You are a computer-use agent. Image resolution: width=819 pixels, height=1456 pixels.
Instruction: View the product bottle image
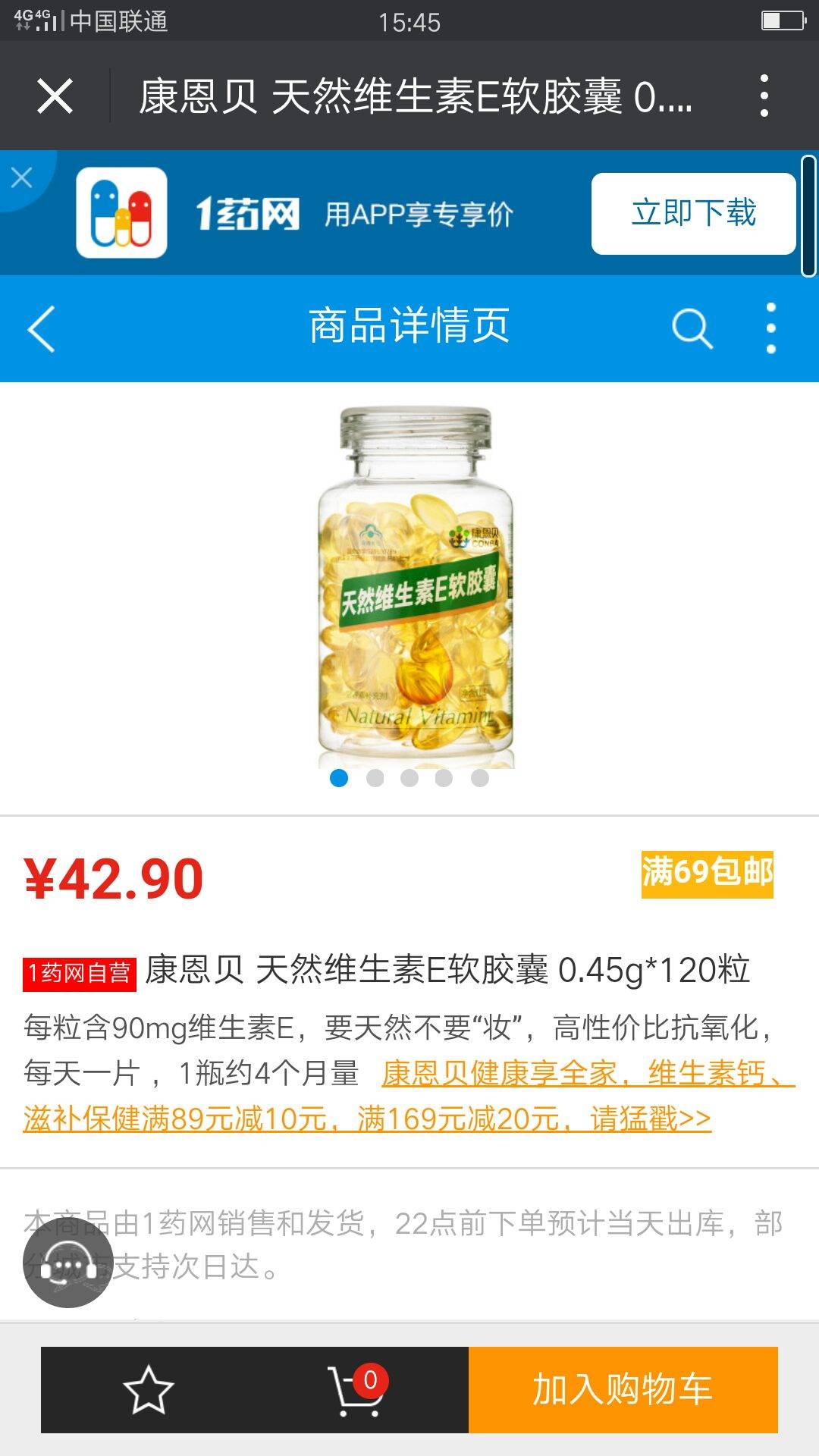(416, 588)
